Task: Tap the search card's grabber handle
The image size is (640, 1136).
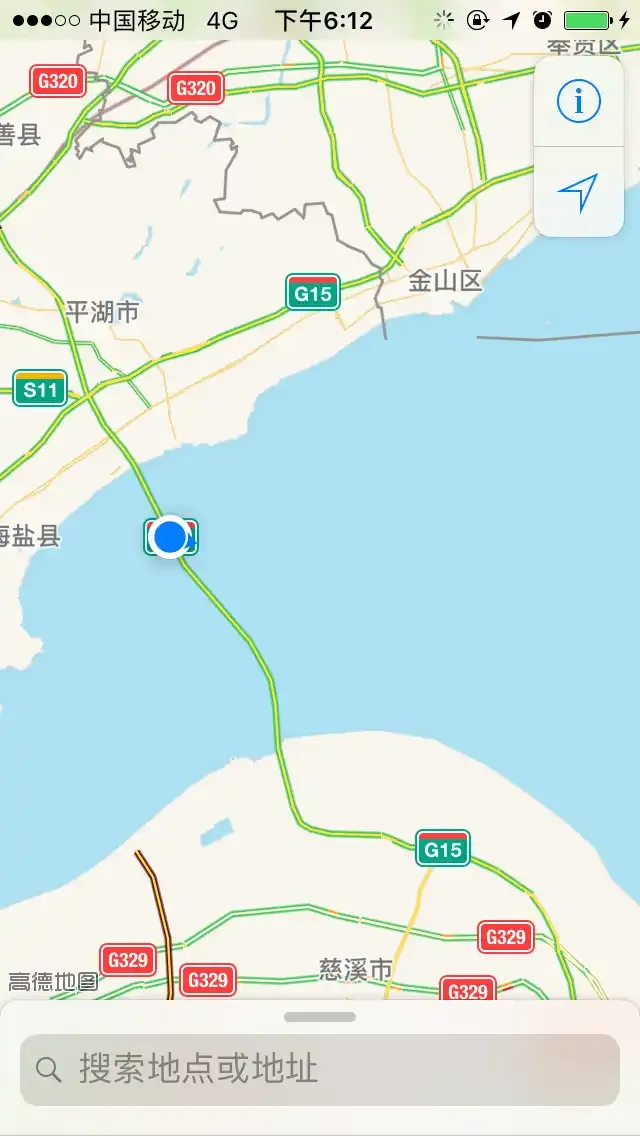Action: click(320, 1017)
